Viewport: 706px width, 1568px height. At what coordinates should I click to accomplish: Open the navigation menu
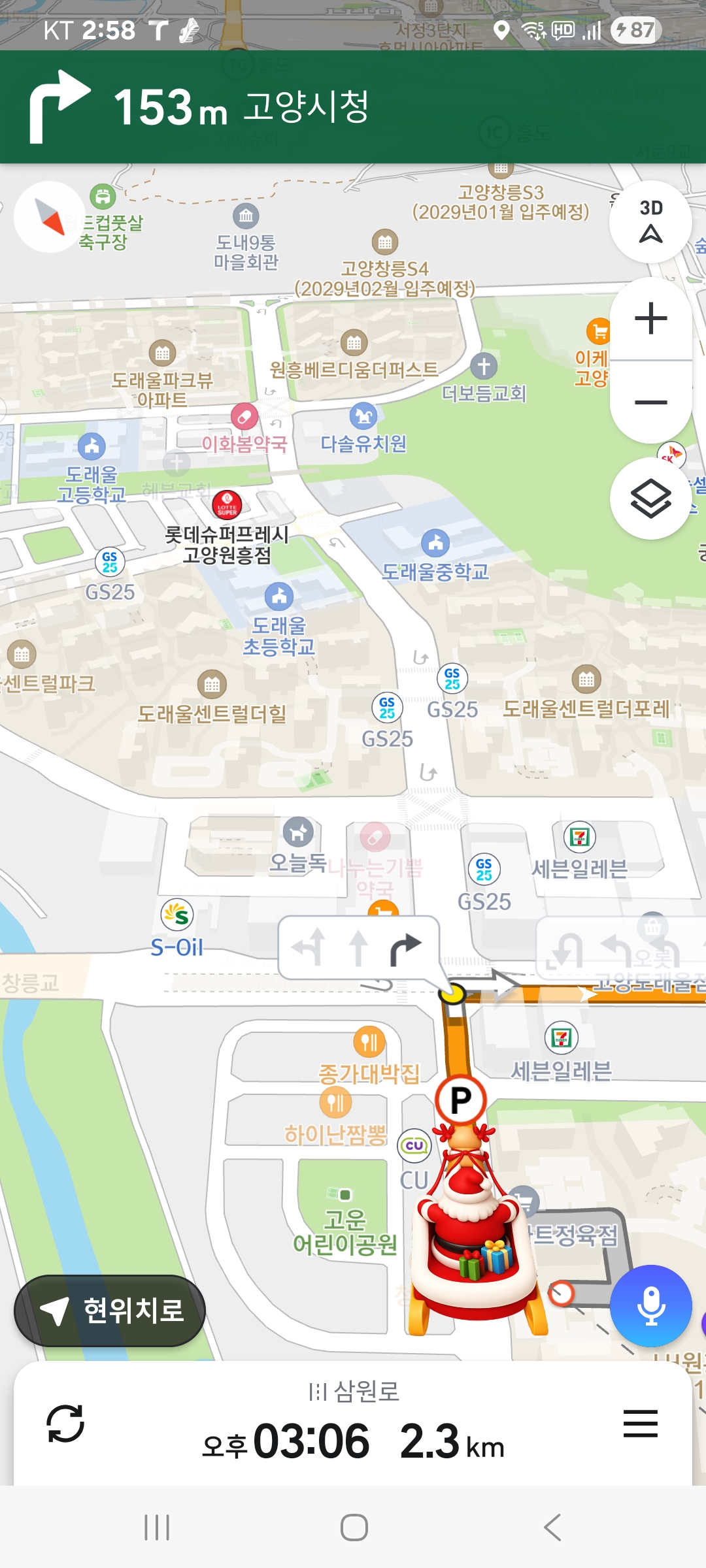tap(640, 1423)
